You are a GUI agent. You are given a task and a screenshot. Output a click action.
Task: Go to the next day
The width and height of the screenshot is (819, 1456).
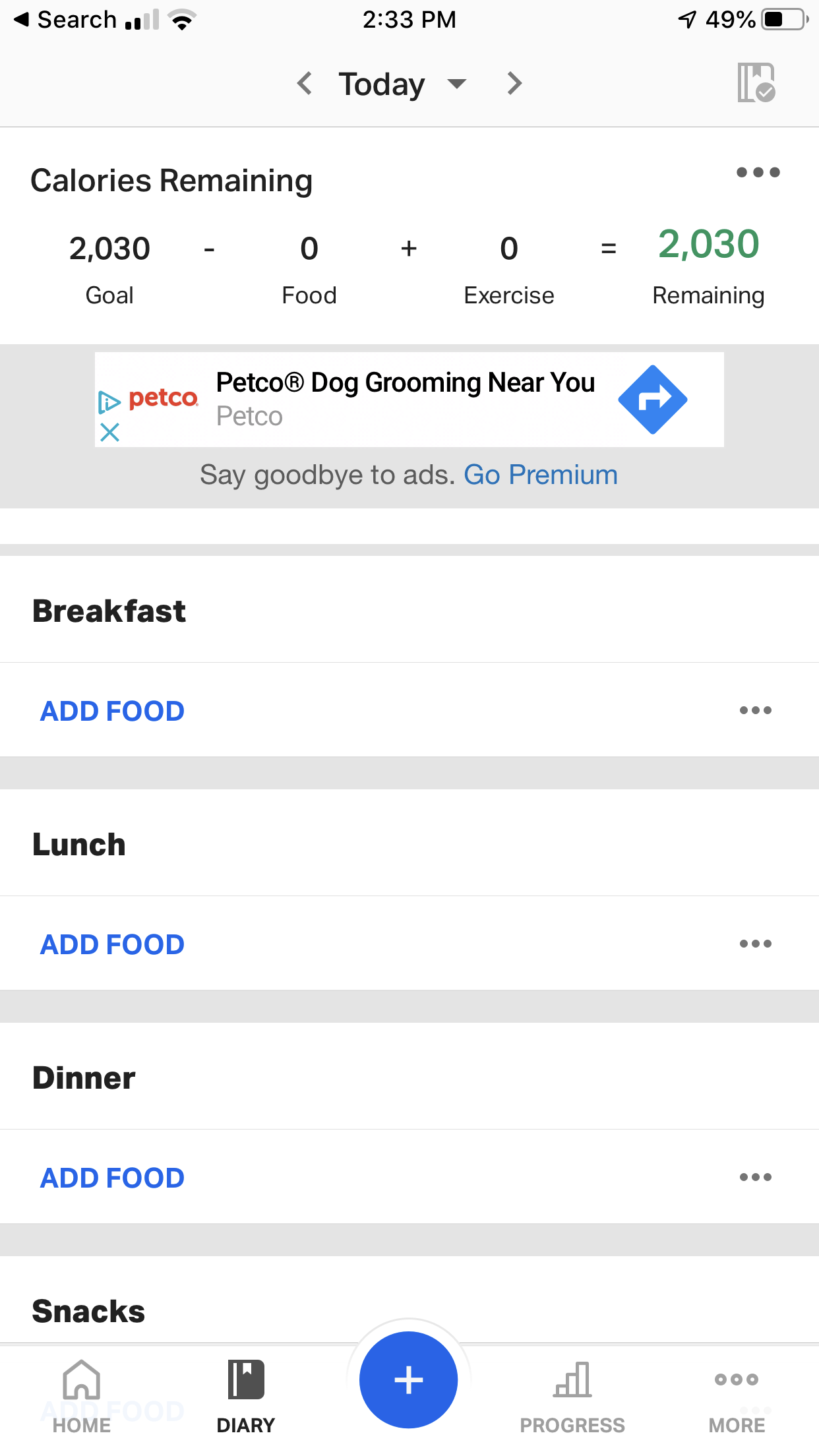(x=514, y=84)
